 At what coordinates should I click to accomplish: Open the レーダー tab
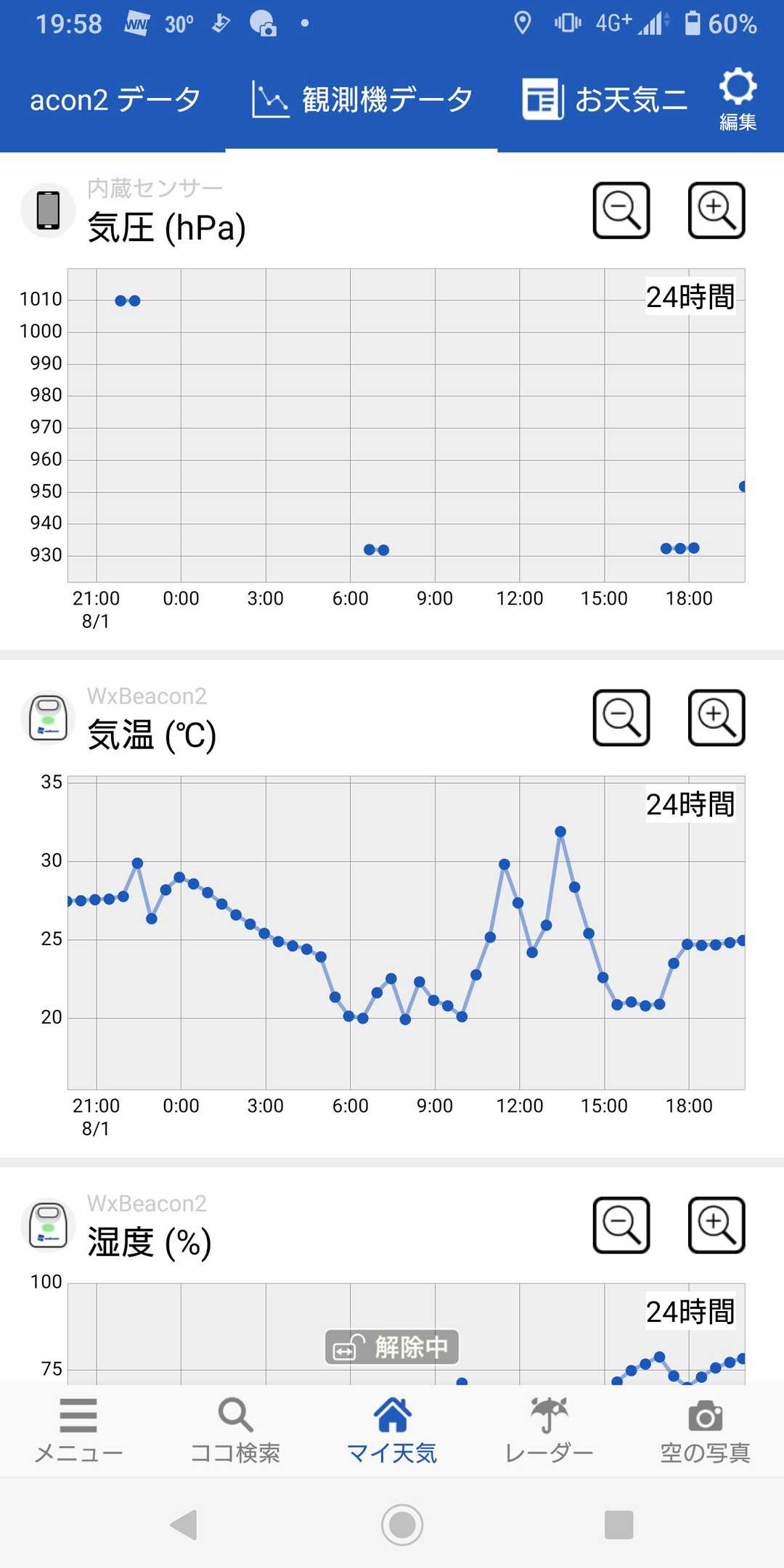[x=549, y=1430]
